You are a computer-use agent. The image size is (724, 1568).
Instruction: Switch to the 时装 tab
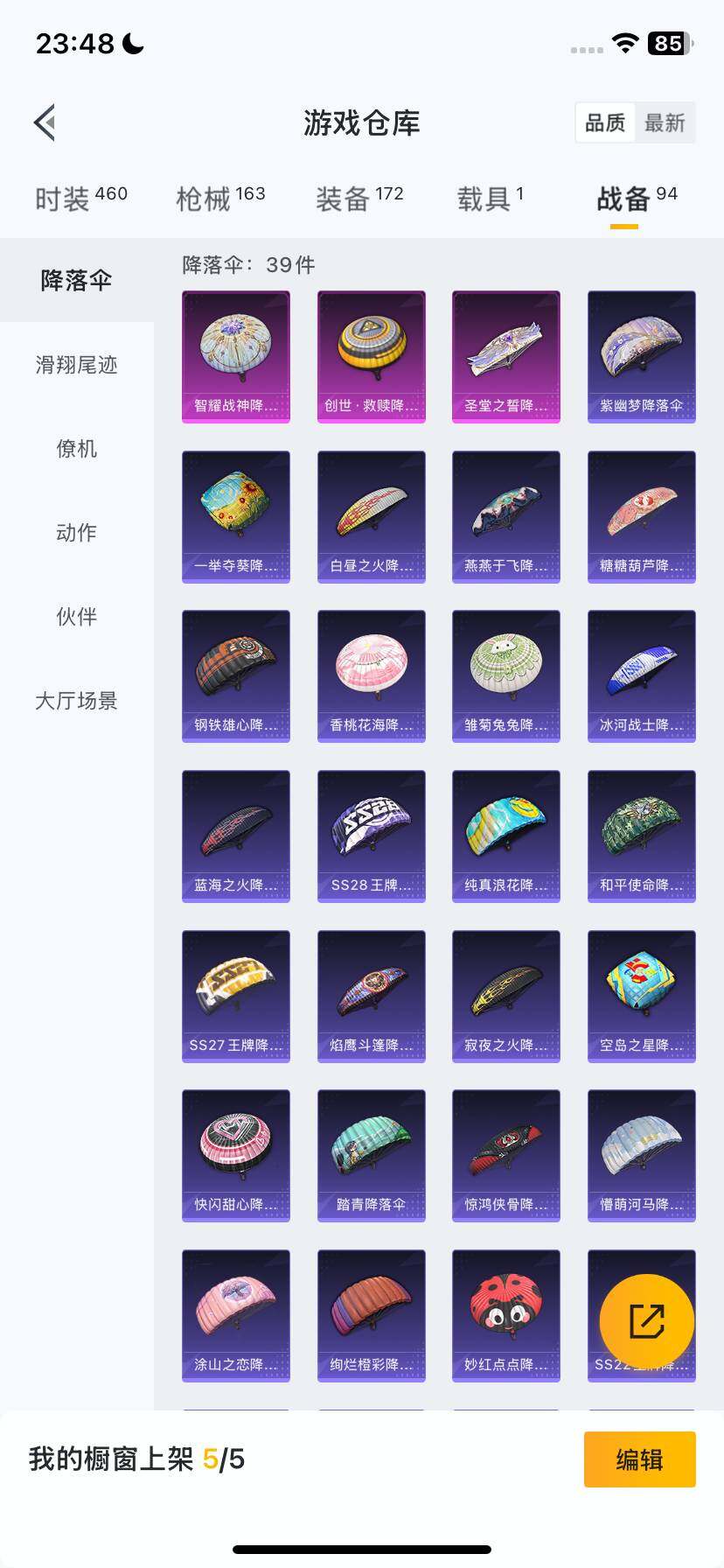[80, 199]
